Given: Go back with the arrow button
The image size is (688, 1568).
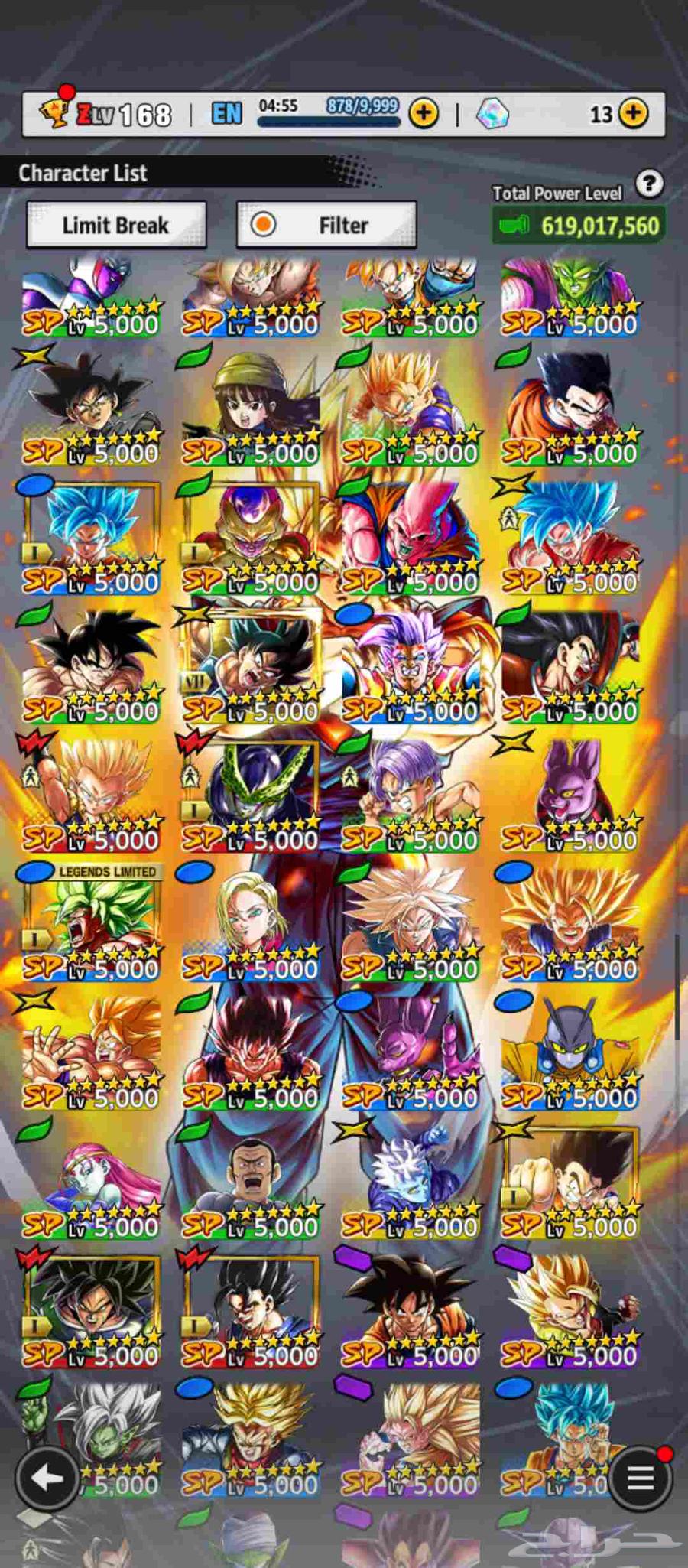Looking at the screenshot, I should tap(47, 1478).
